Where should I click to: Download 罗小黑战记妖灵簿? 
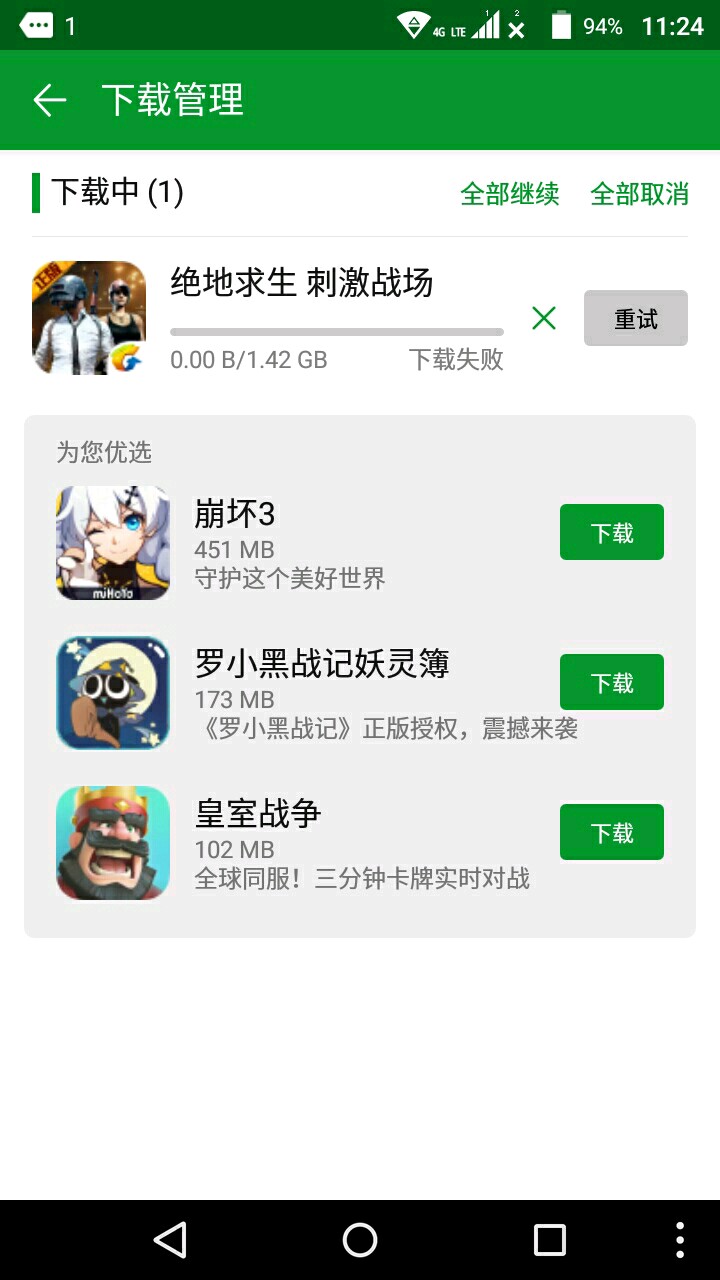pyautogui.click(x=611, y=683)
